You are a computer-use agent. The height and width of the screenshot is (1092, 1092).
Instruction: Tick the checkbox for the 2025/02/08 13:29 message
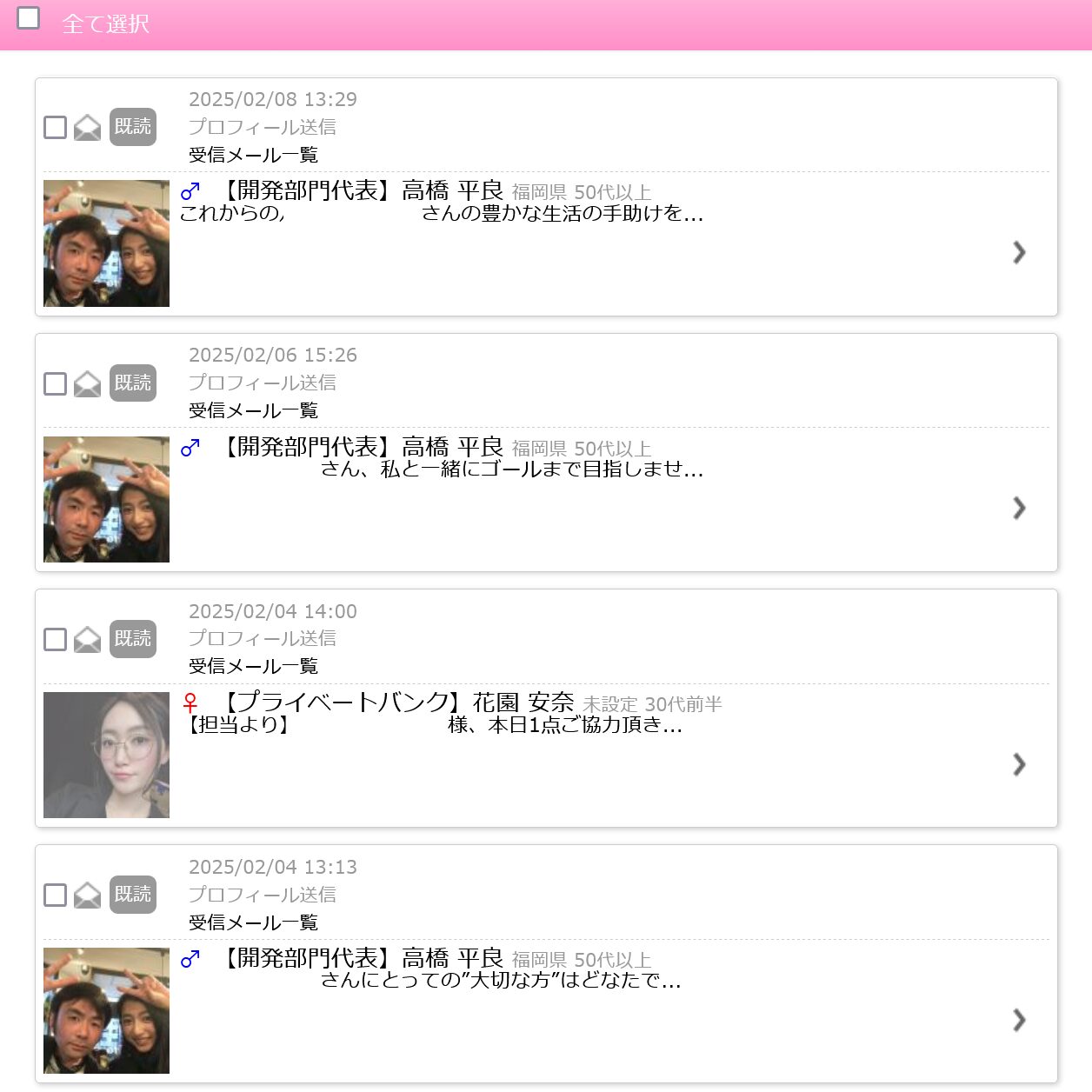(55, 128)
